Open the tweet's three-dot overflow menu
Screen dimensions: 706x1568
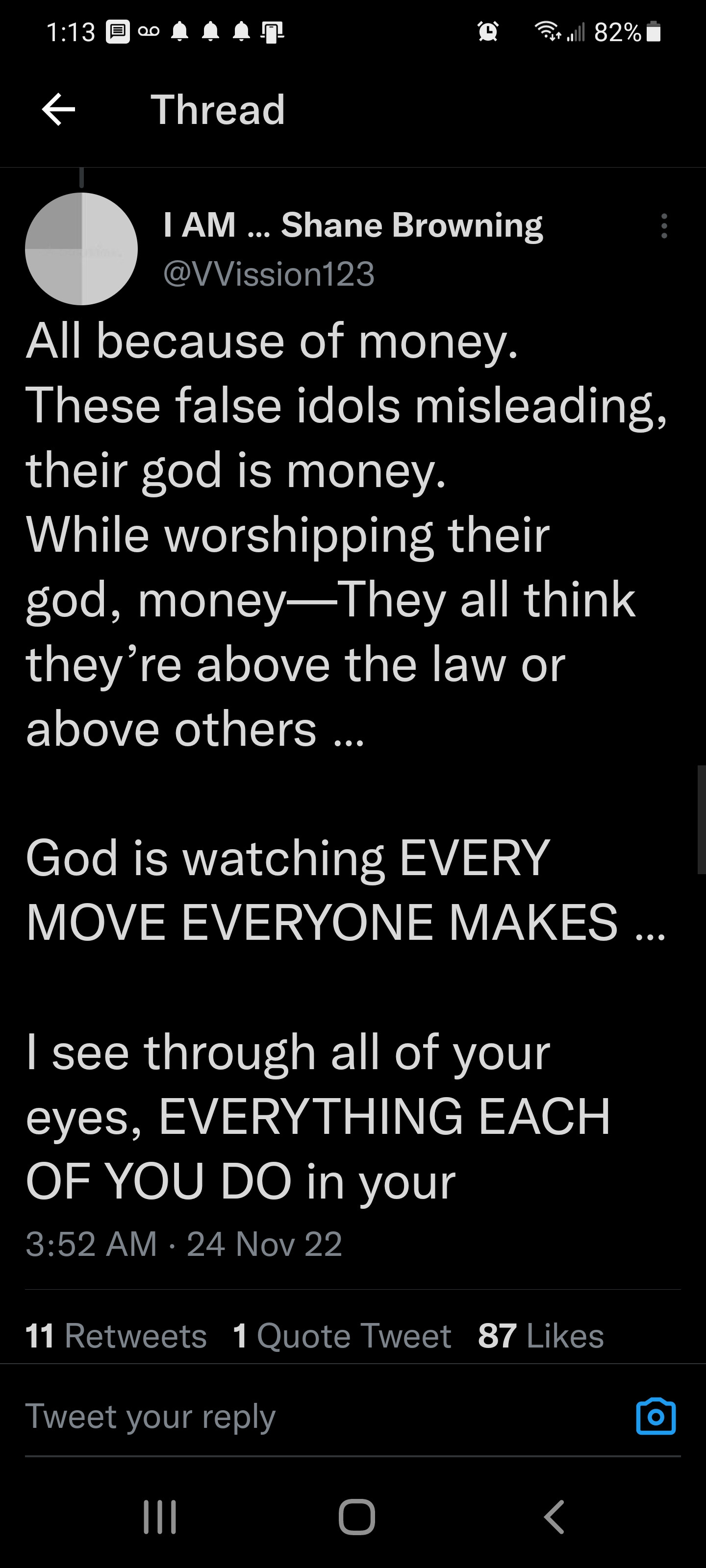(664, 226)
